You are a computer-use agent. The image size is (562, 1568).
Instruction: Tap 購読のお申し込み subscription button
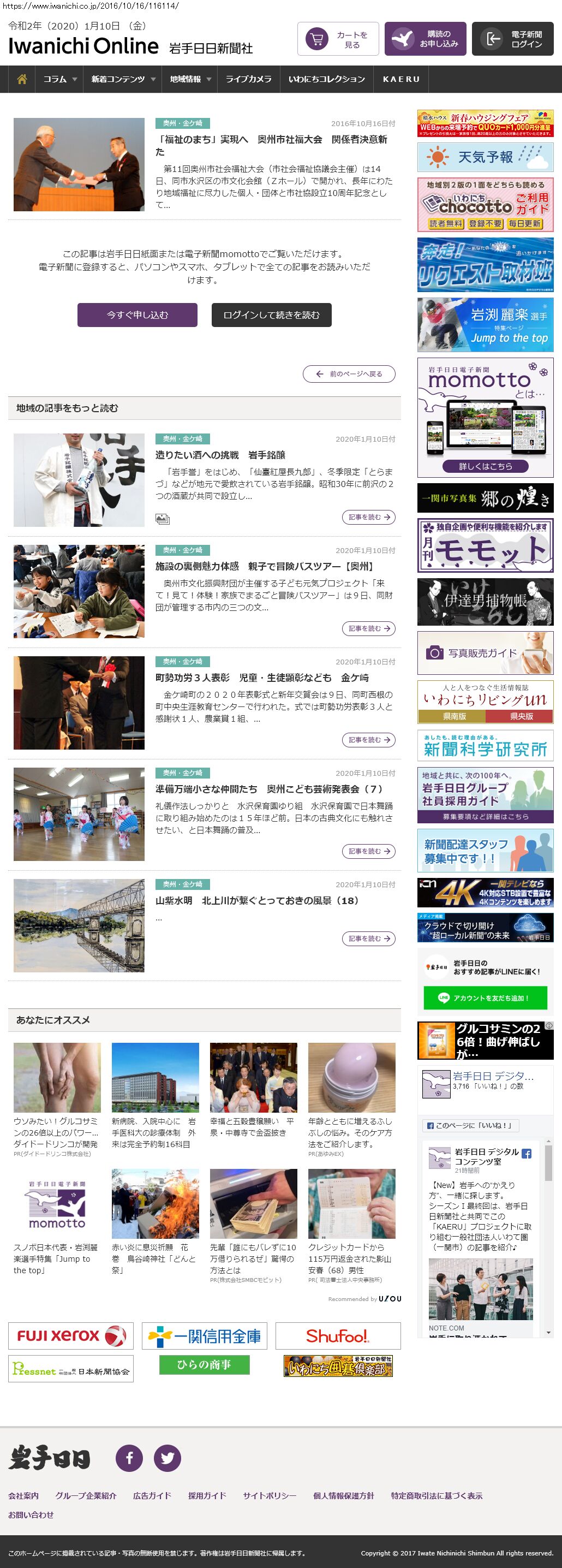coord(425,39)
